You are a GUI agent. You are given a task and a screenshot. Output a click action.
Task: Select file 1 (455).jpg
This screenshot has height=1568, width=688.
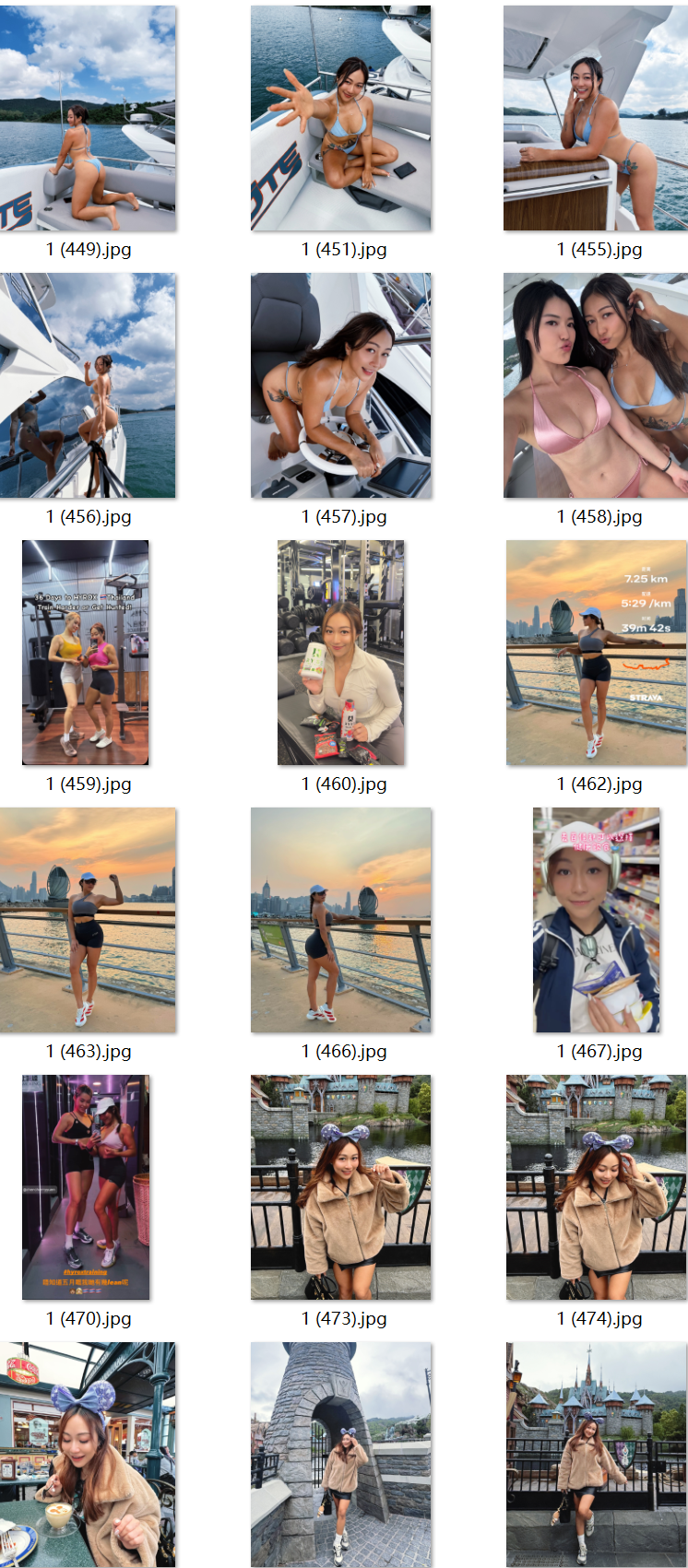pos(596,118)
